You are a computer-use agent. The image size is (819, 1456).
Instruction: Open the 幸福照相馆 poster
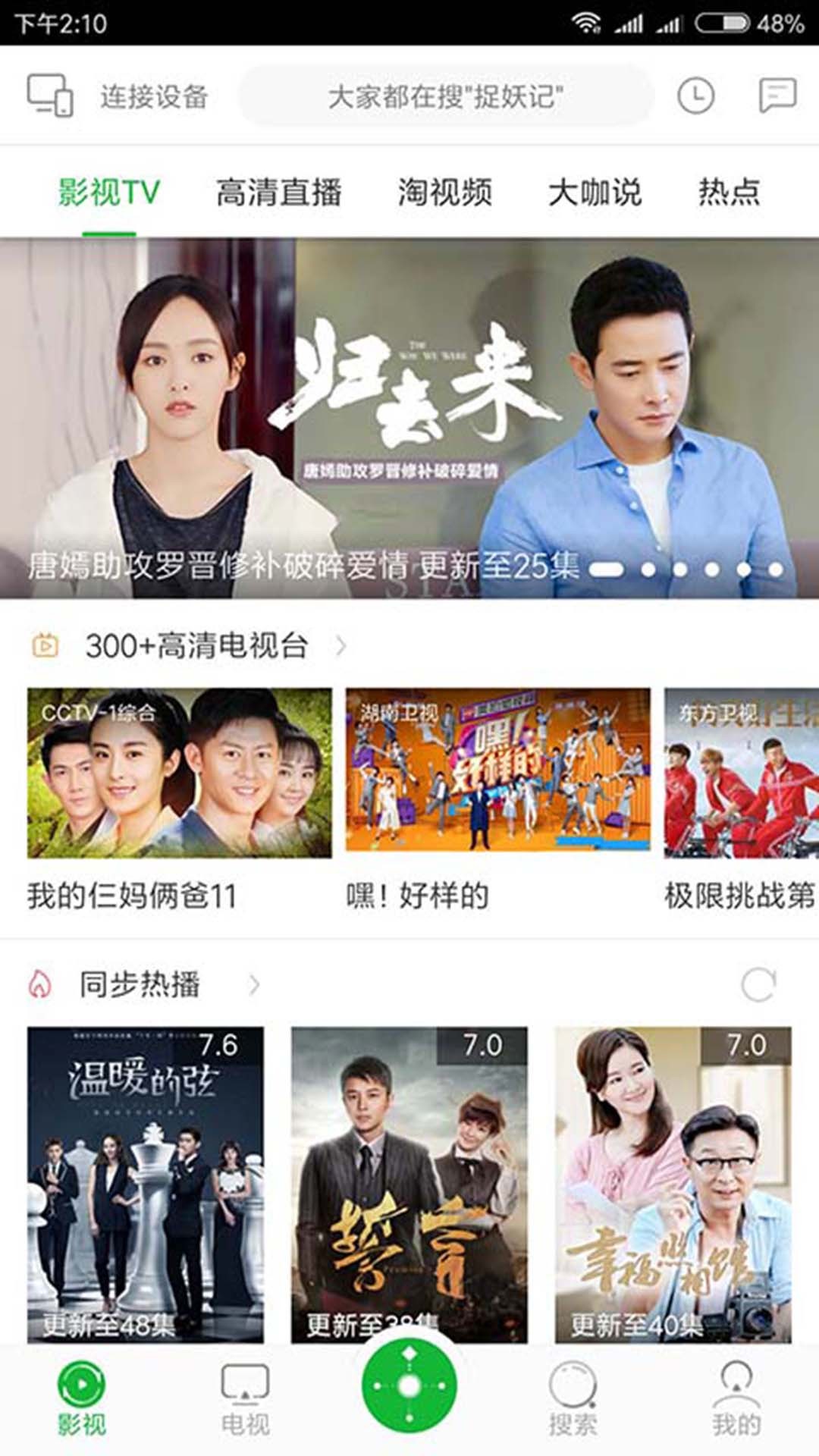(x=673, y=1183)
